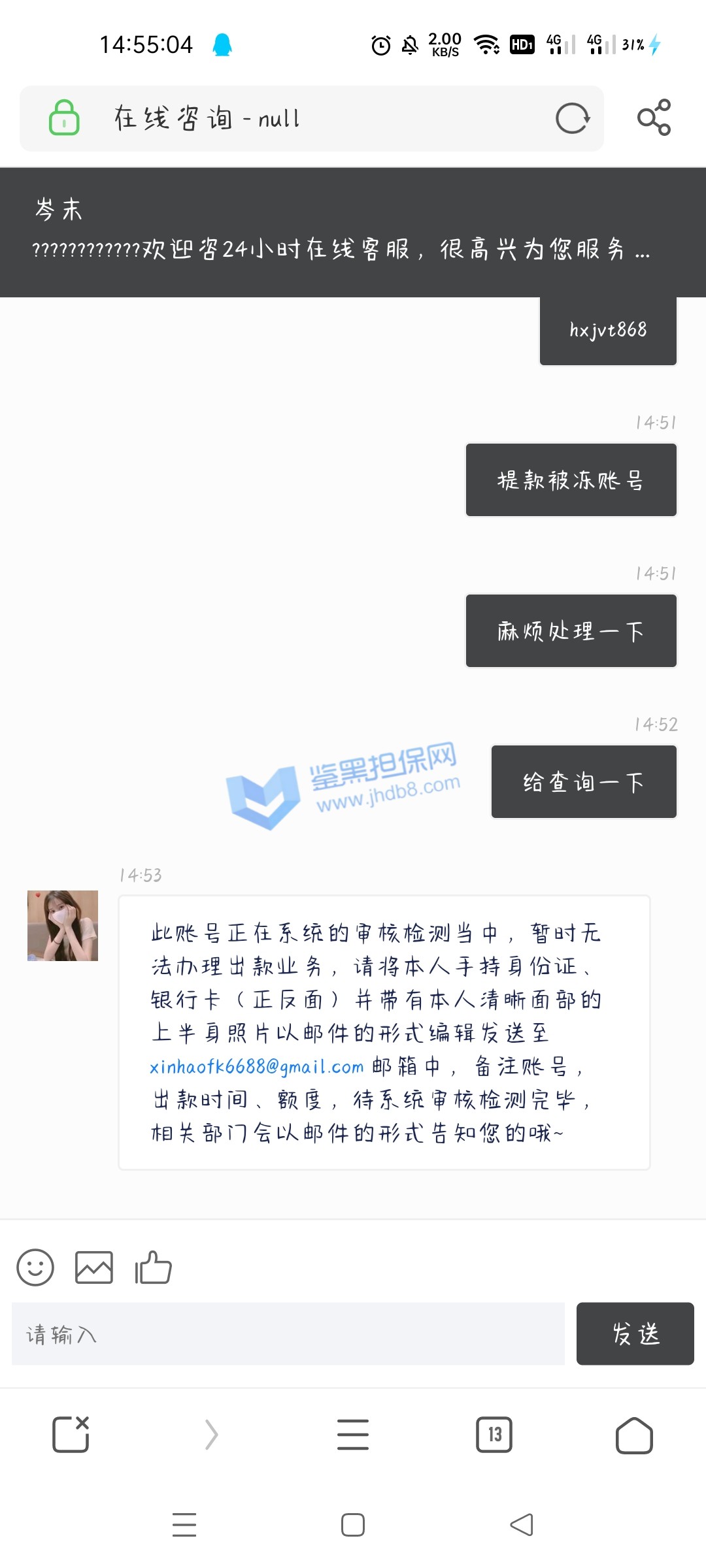Tap the 发送 send button
The width and height of the screenshot is (706, 1568).
tap(635, 1333)
